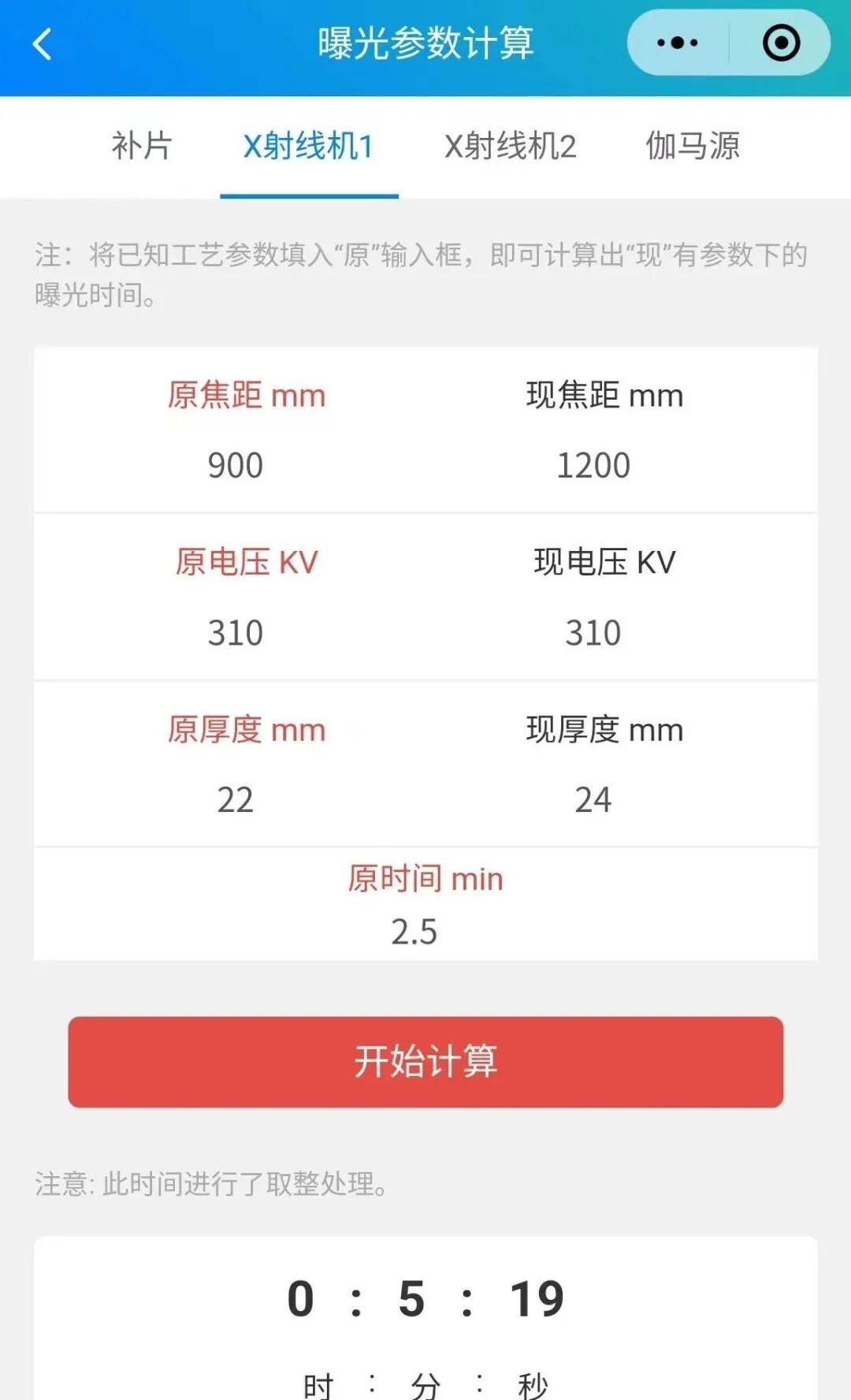The width and height of the screenshot is (851, 1400).
Task: Open the 伽马源 tab
Action: [693, 147]
